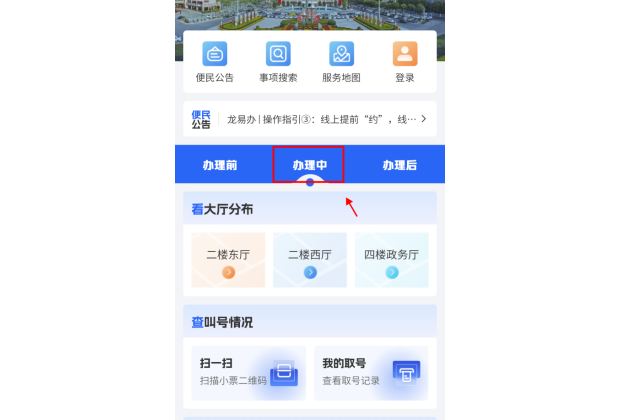Check 我的取号 ticket records
Viewport: 620px width, 420px height.
click(371, 373)
